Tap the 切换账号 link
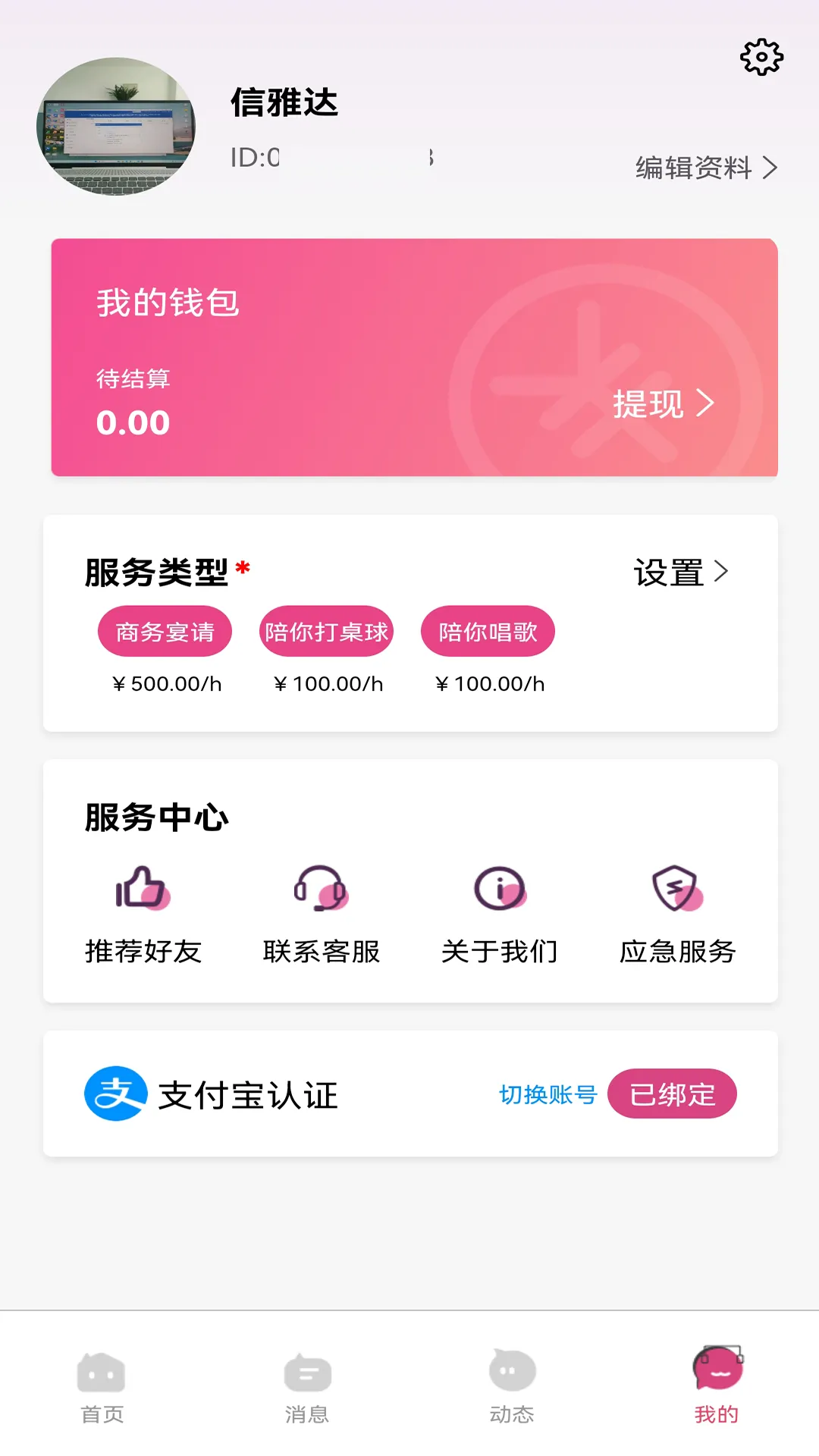819x1456 pixels. (548, 1094)
